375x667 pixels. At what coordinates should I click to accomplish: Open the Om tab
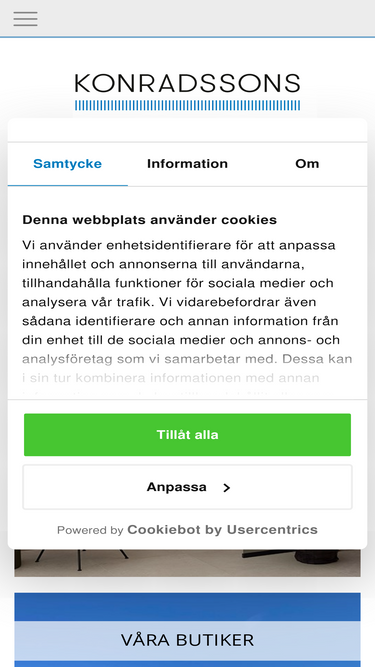(x=307, y=164)
